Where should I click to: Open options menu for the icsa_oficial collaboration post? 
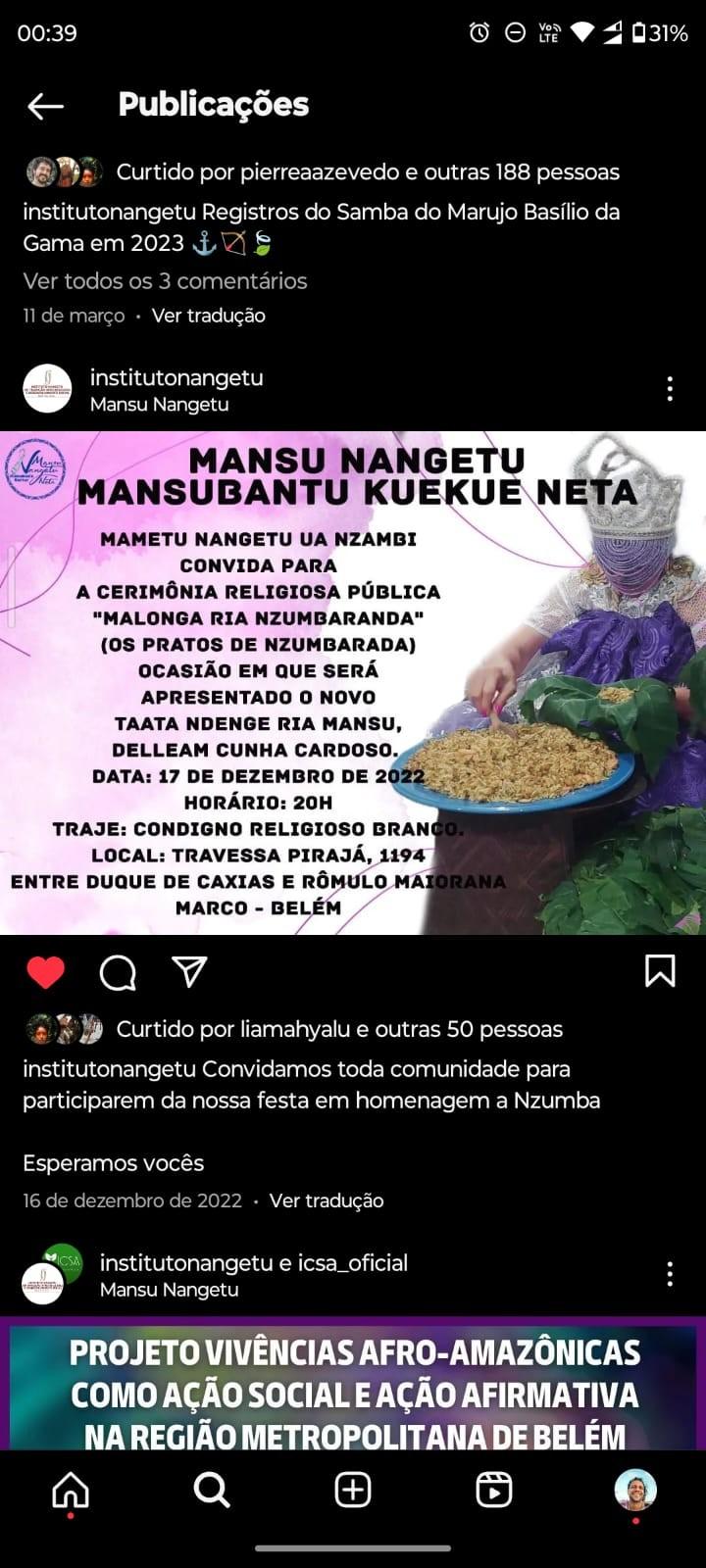670,1274
